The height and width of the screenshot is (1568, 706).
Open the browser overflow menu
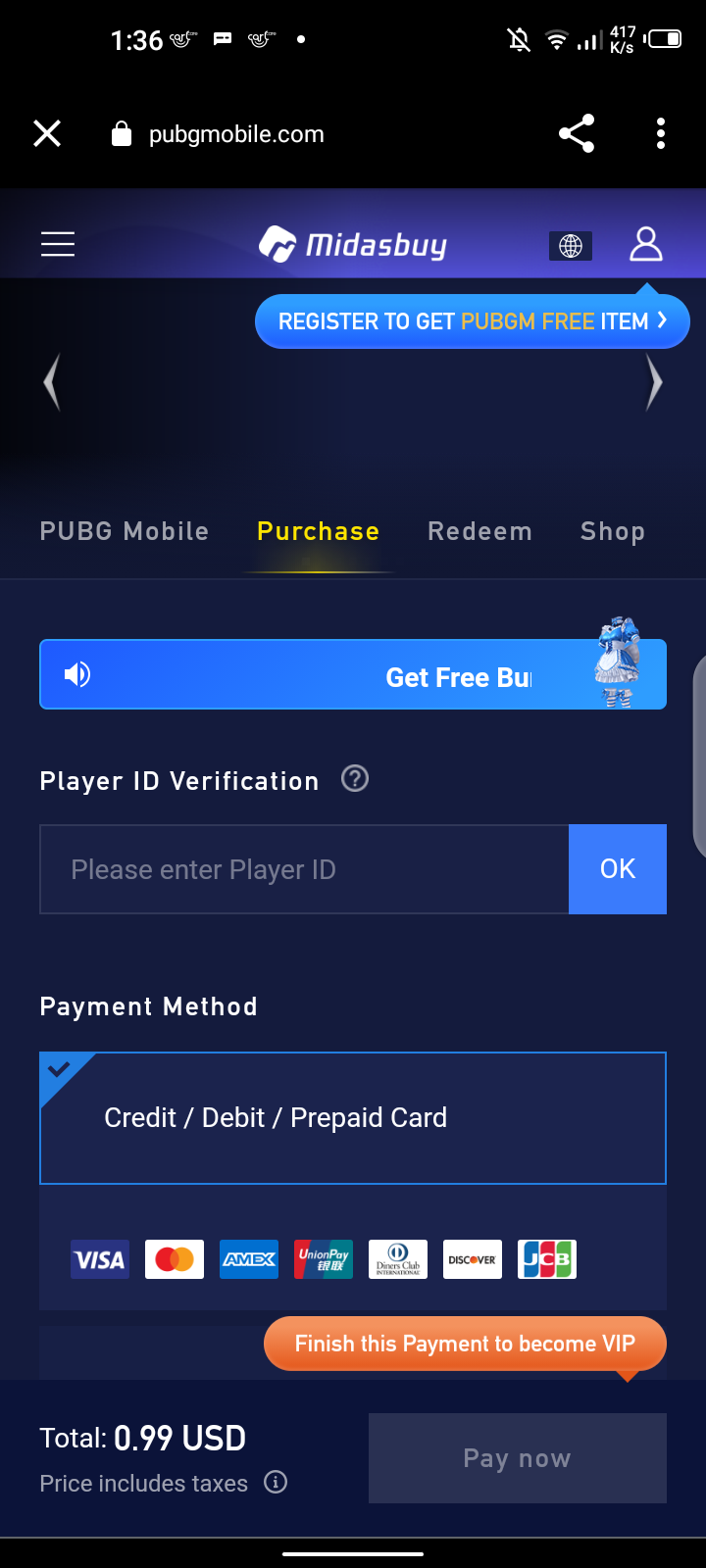click(661, 133)
